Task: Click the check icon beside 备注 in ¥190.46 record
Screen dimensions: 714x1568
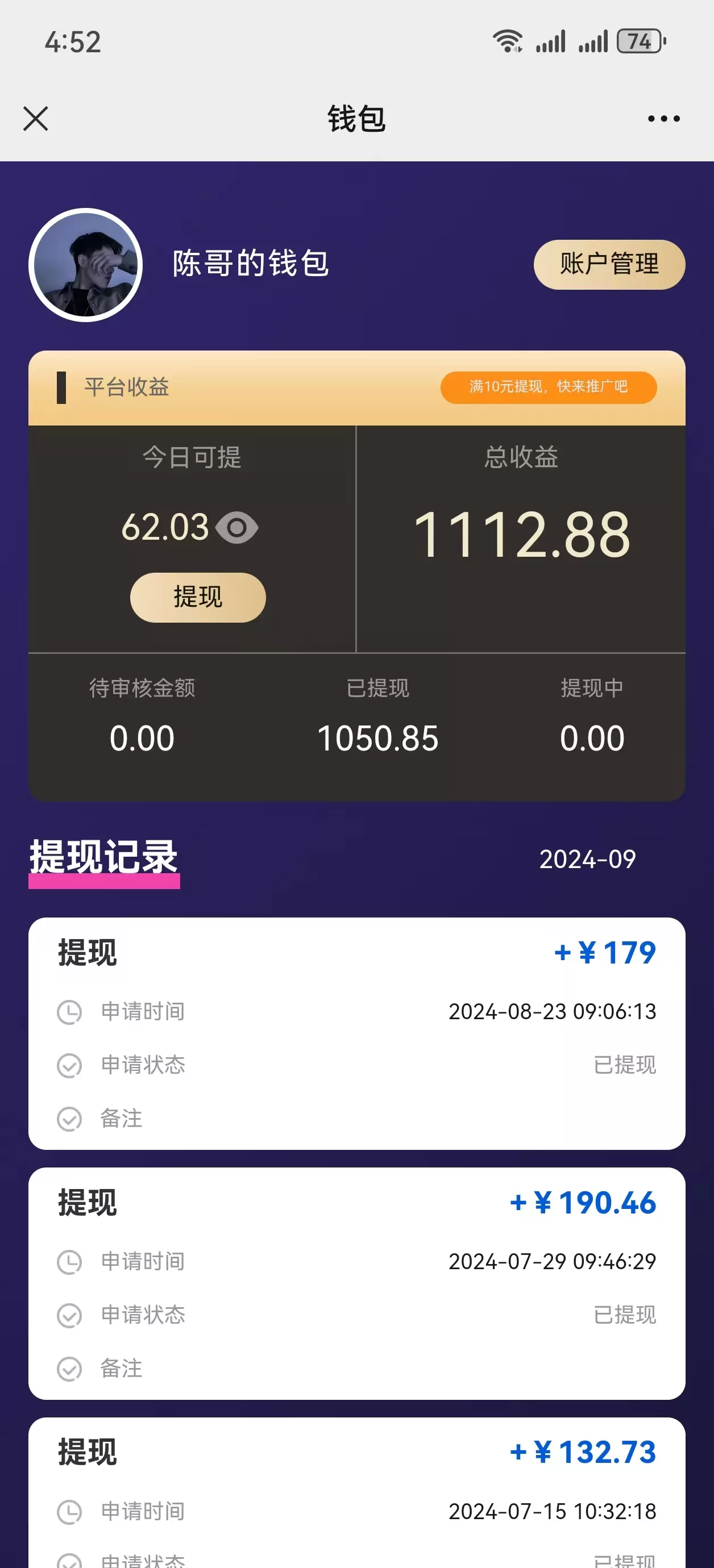Action: [69, 1369]
